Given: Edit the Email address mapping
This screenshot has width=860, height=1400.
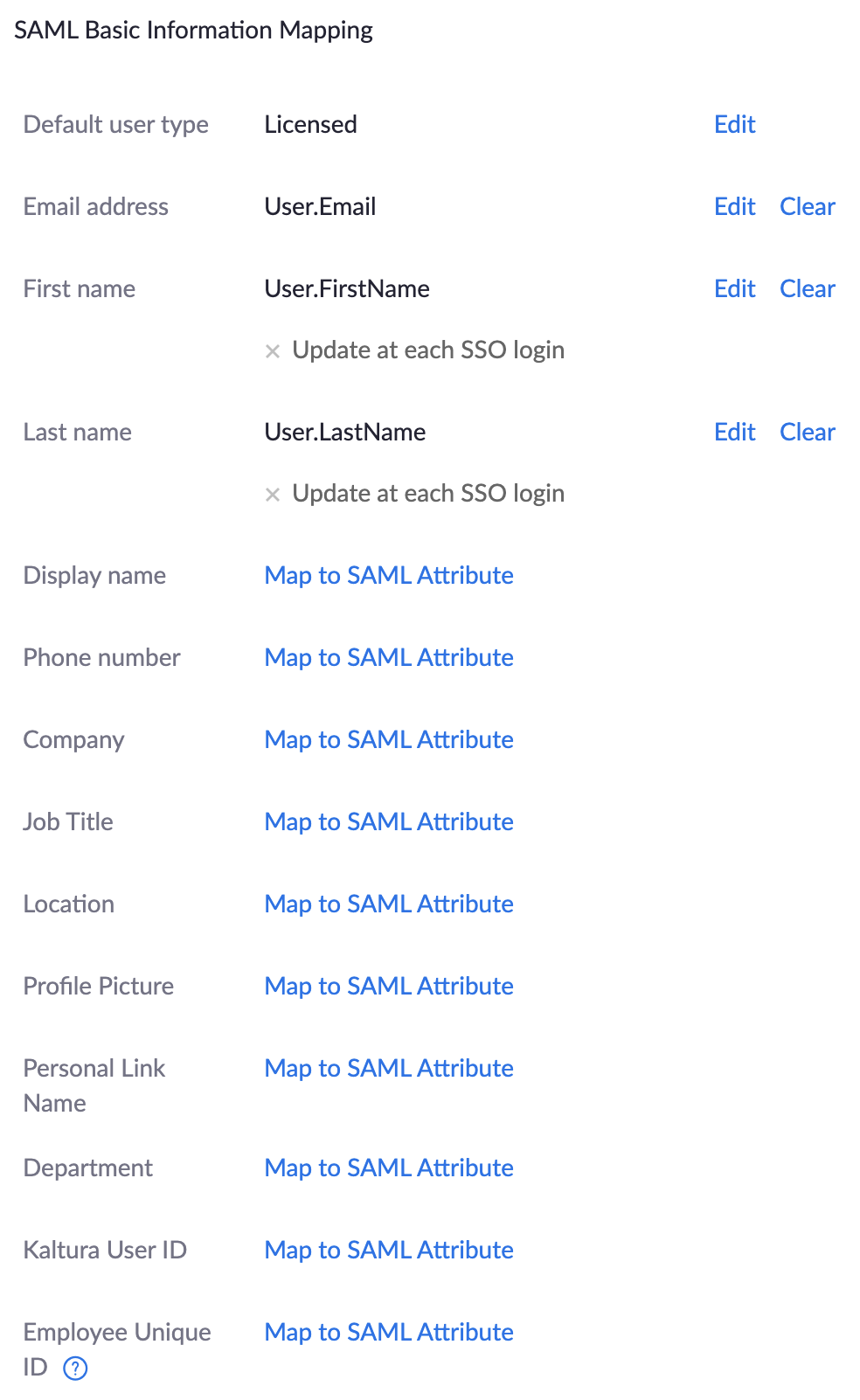Looking at the screenshot, I should click(733, 206).
